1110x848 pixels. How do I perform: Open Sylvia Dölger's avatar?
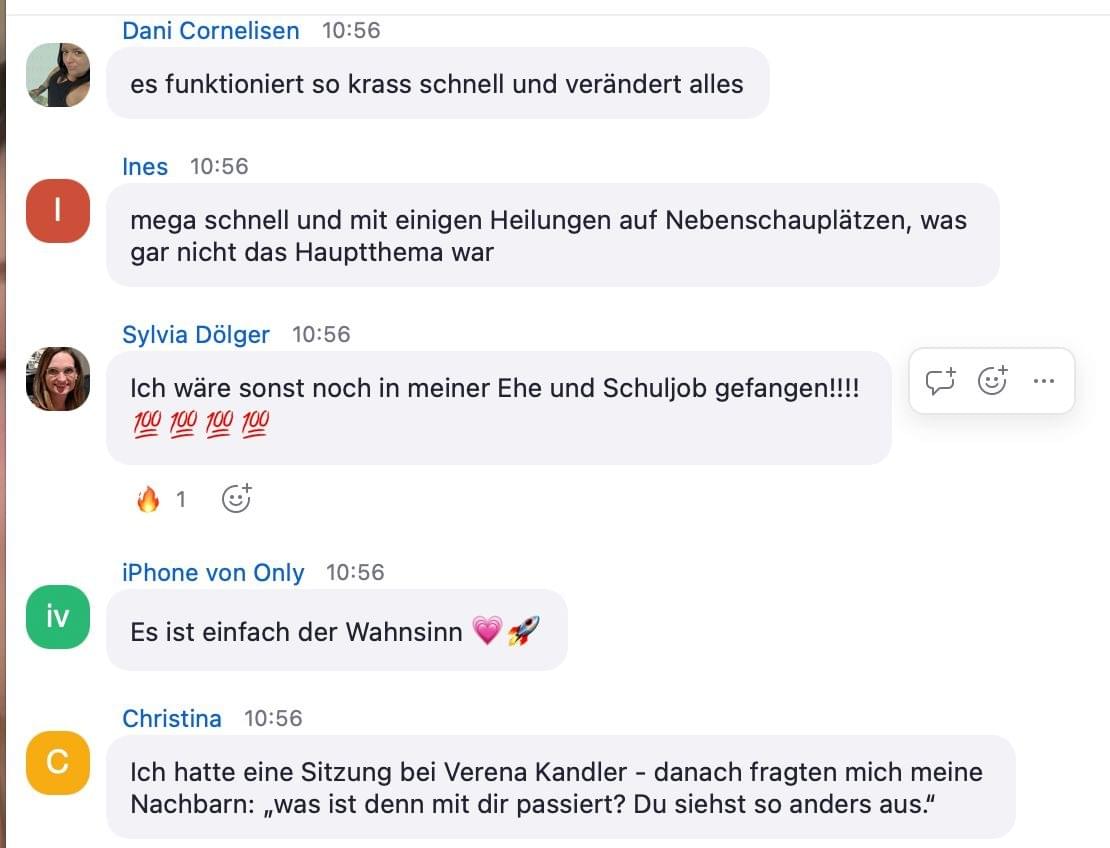(58, 379)
